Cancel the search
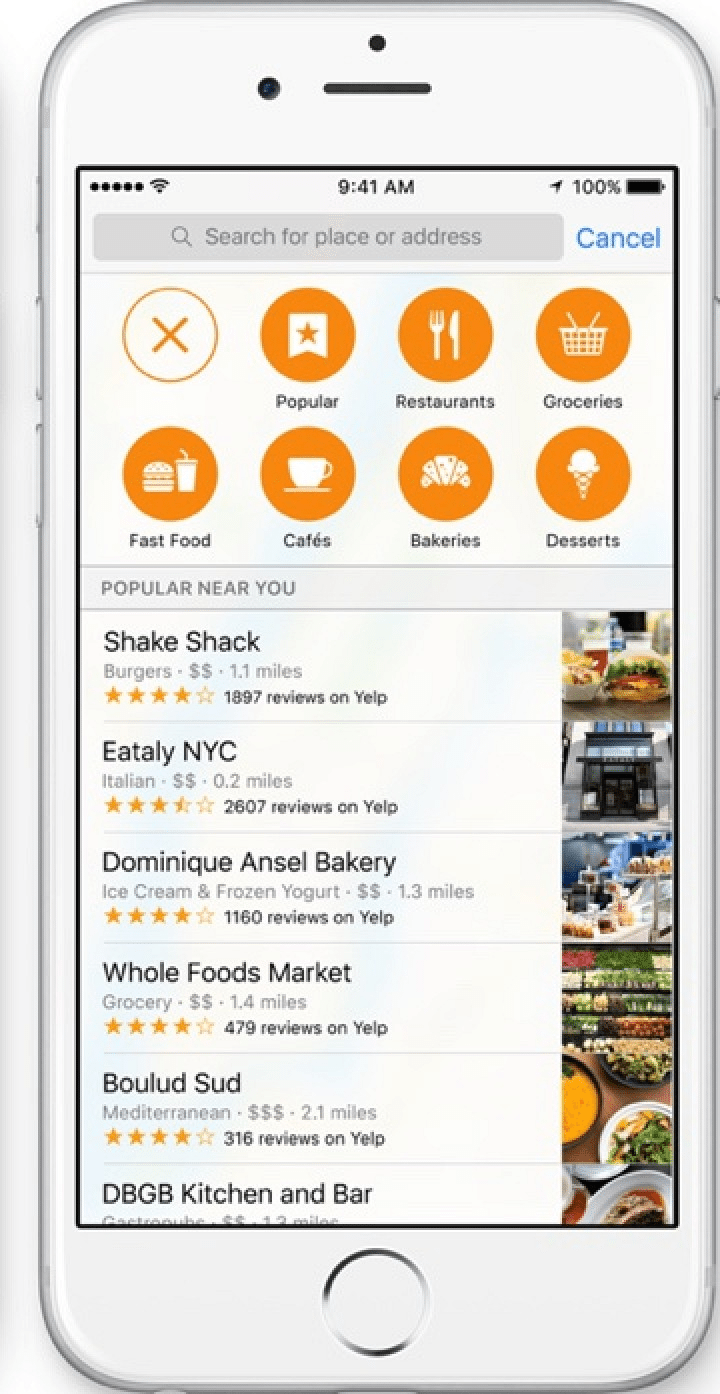 point(618,238)
